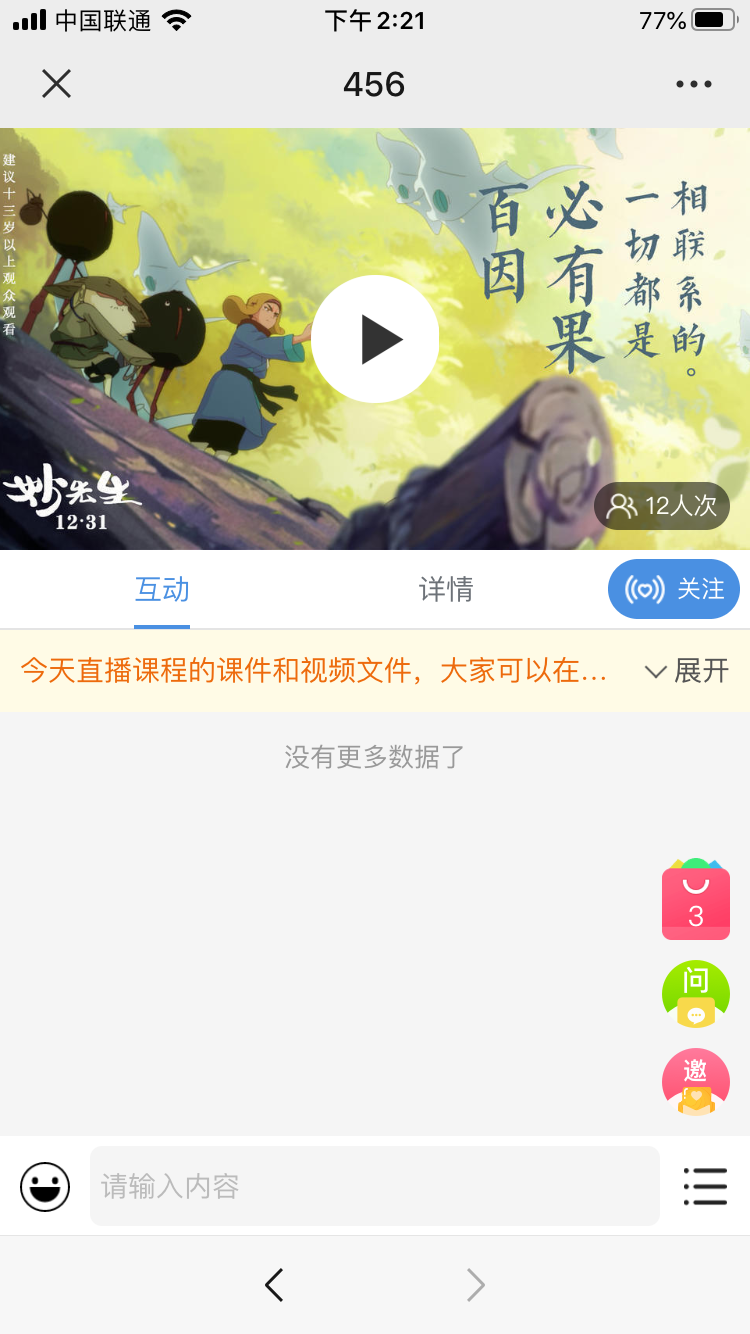The height and width of the screenshot is (1334, 750).
Task: Expand the announcement with 展开
Action: pyautogui.click(x=688, y=671)
